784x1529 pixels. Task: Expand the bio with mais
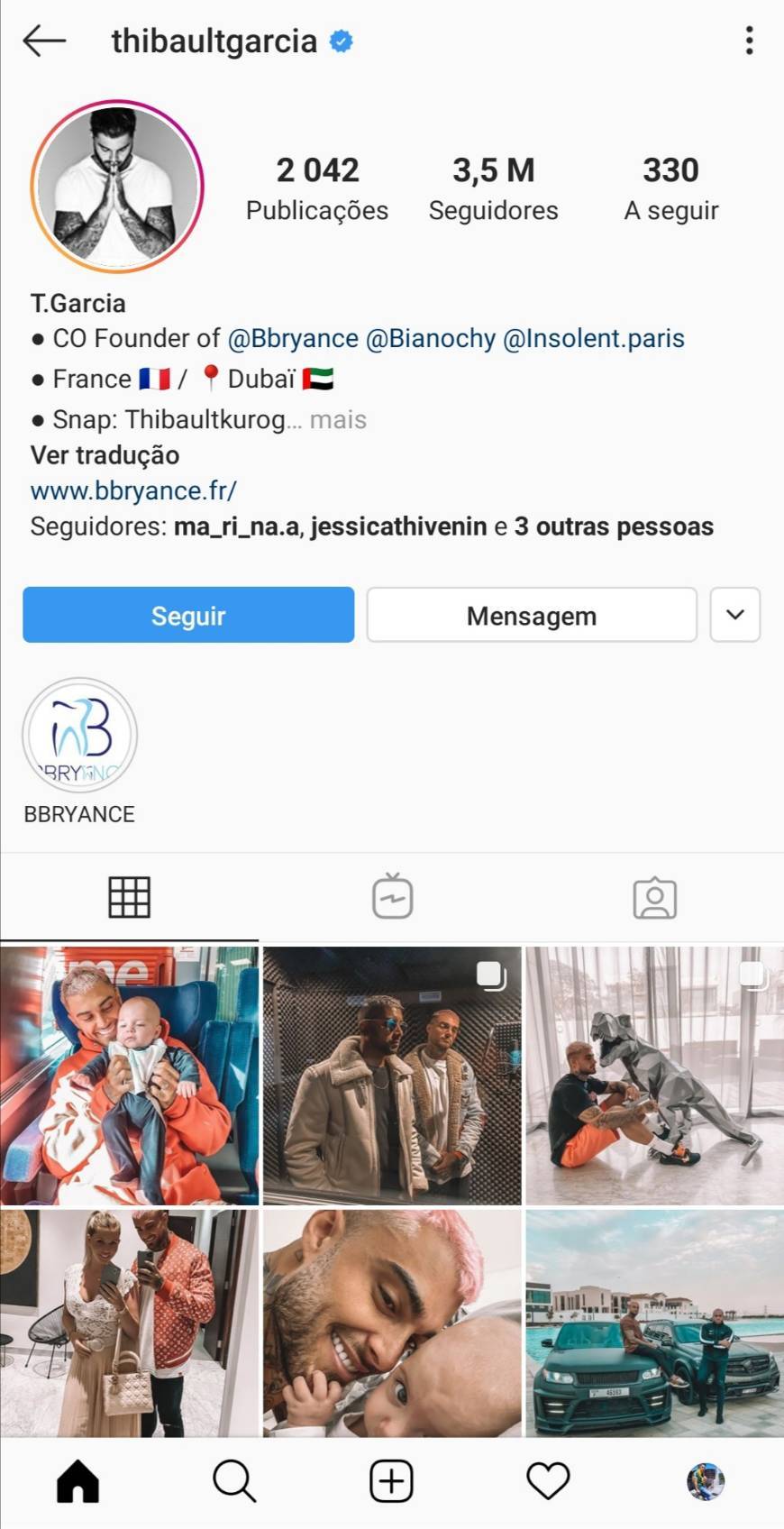click(x=338, y=420)
